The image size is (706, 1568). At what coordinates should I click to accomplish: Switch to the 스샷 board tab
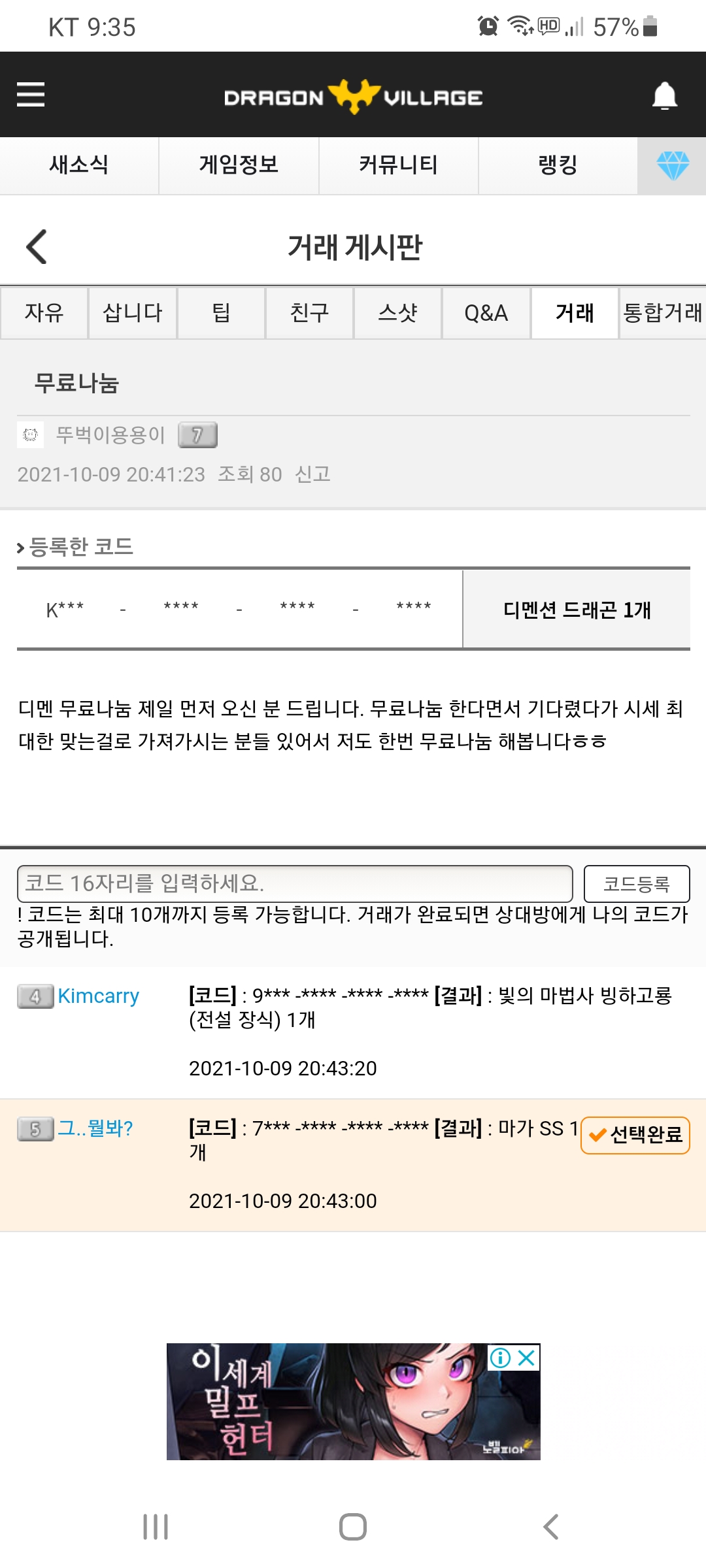pyautogui.click(x=397, y=313)
